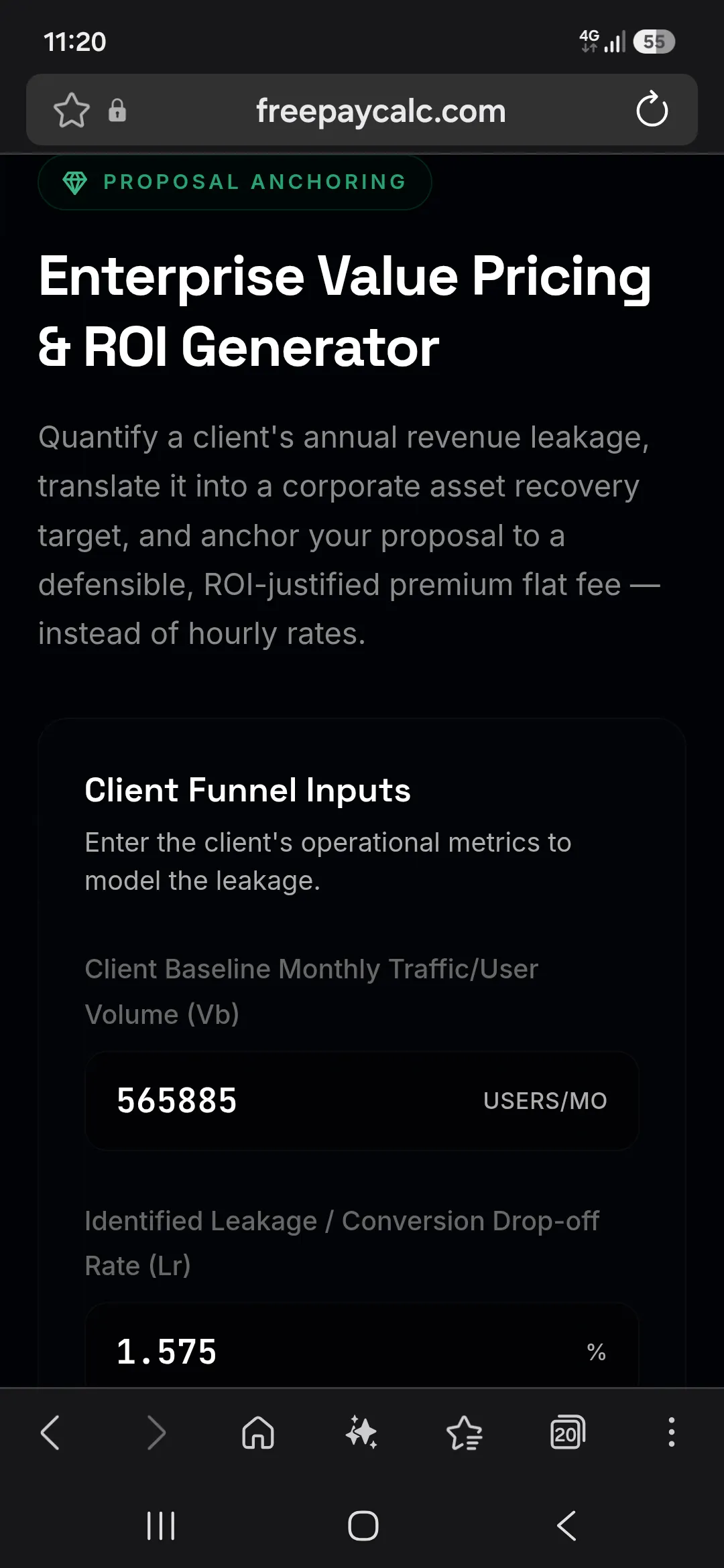This screenshot has height=1568, width=724.
Task: Go to the phone home screen
Action: [x=363, y=1526]
